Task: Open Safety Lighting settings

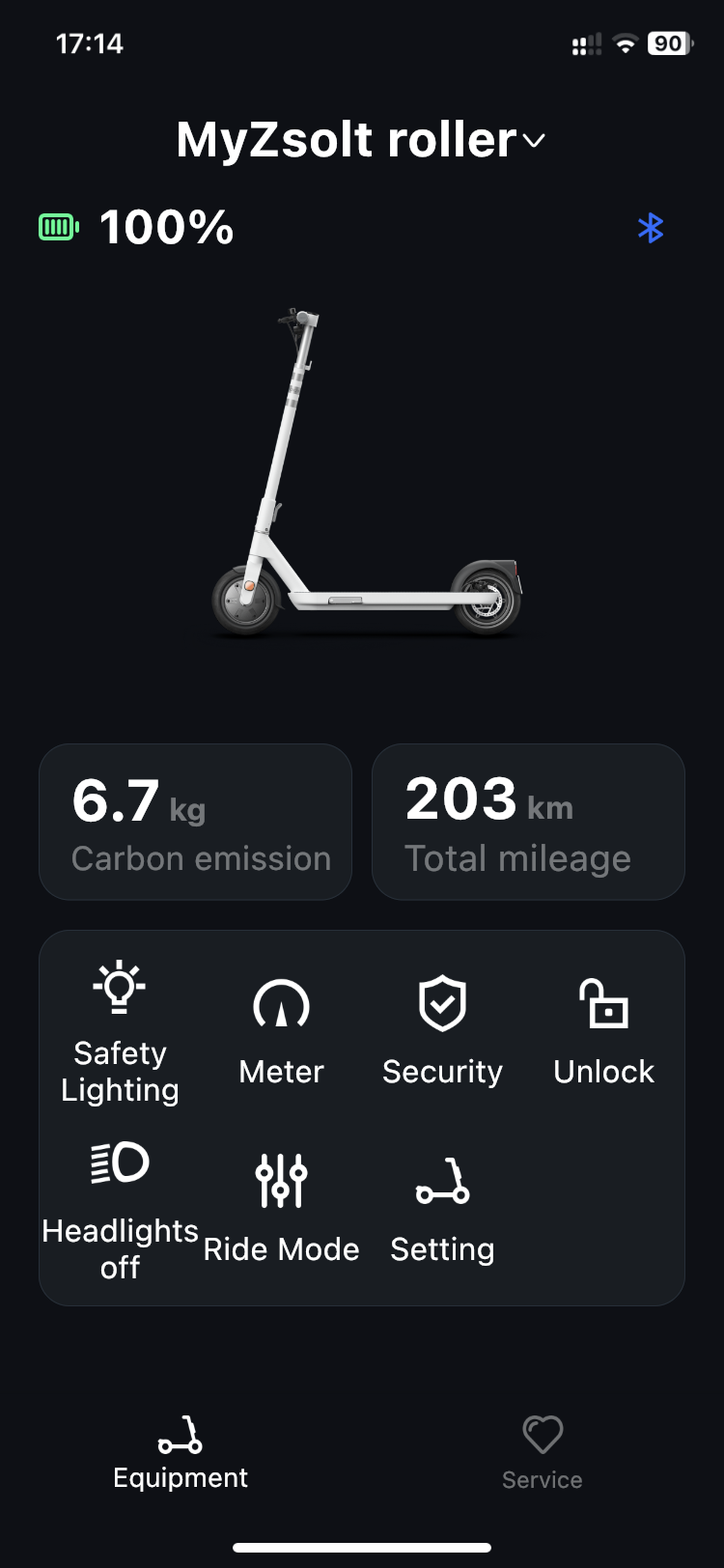Action: 120,1033
